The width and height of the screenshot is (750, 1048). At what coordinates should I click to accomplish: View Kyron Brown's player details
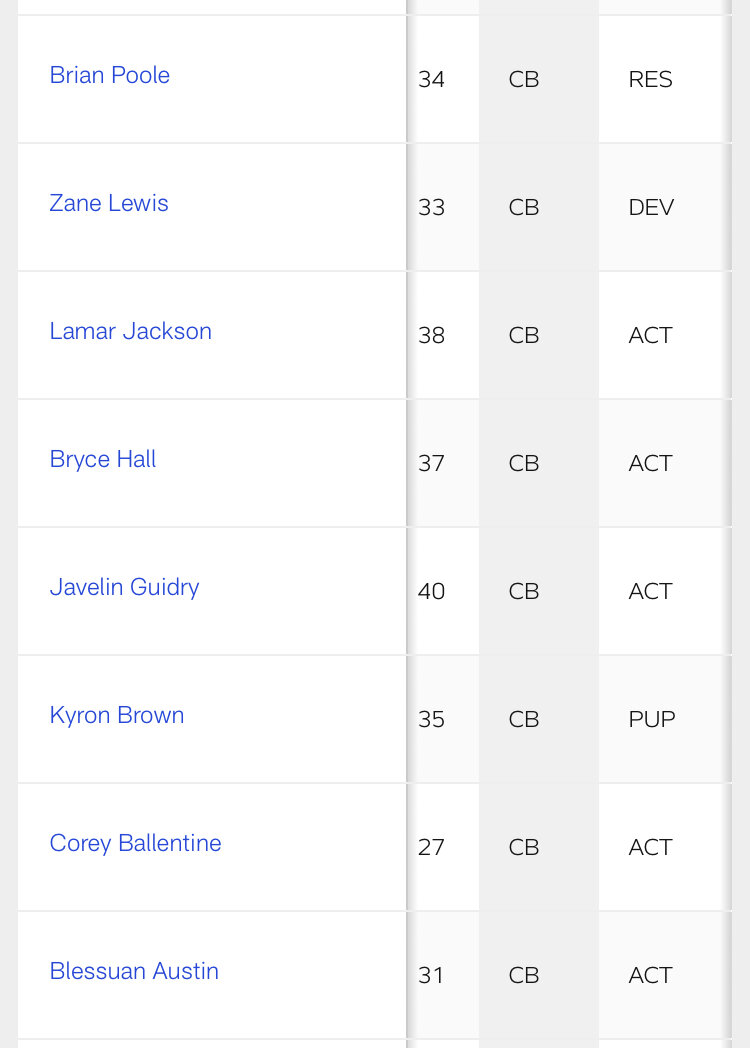pos(117,715)
